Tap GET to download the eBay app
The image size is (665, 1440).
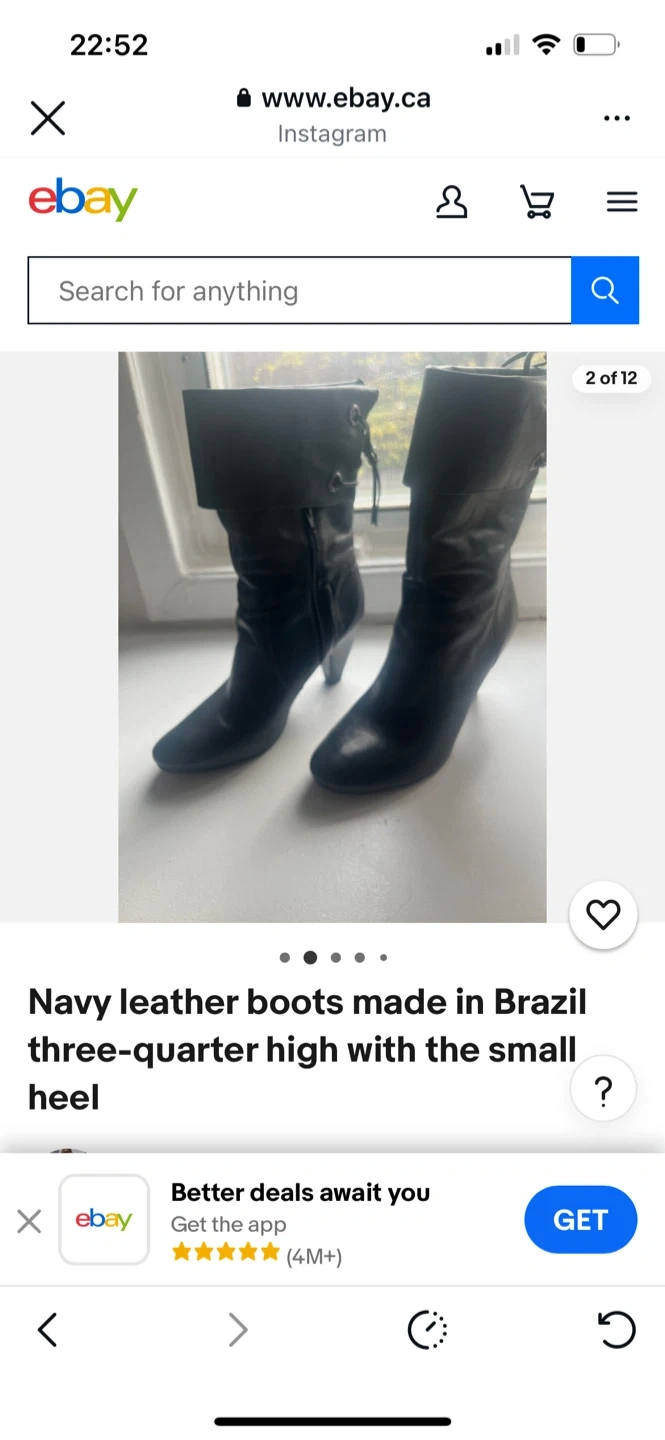(580, 1220)
